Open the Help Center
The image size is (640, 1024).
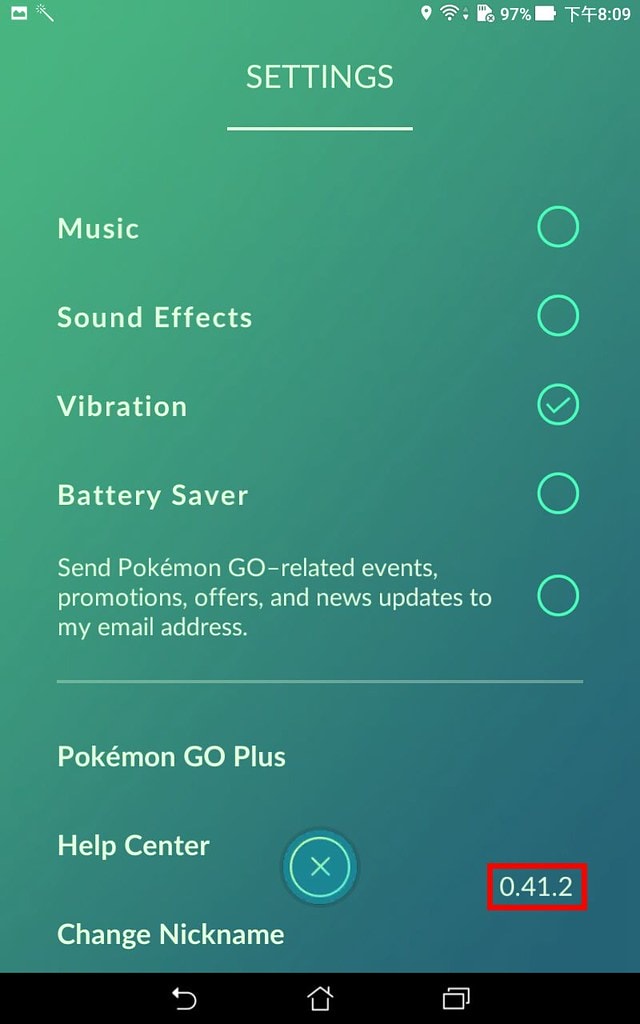tap(133, 845)
